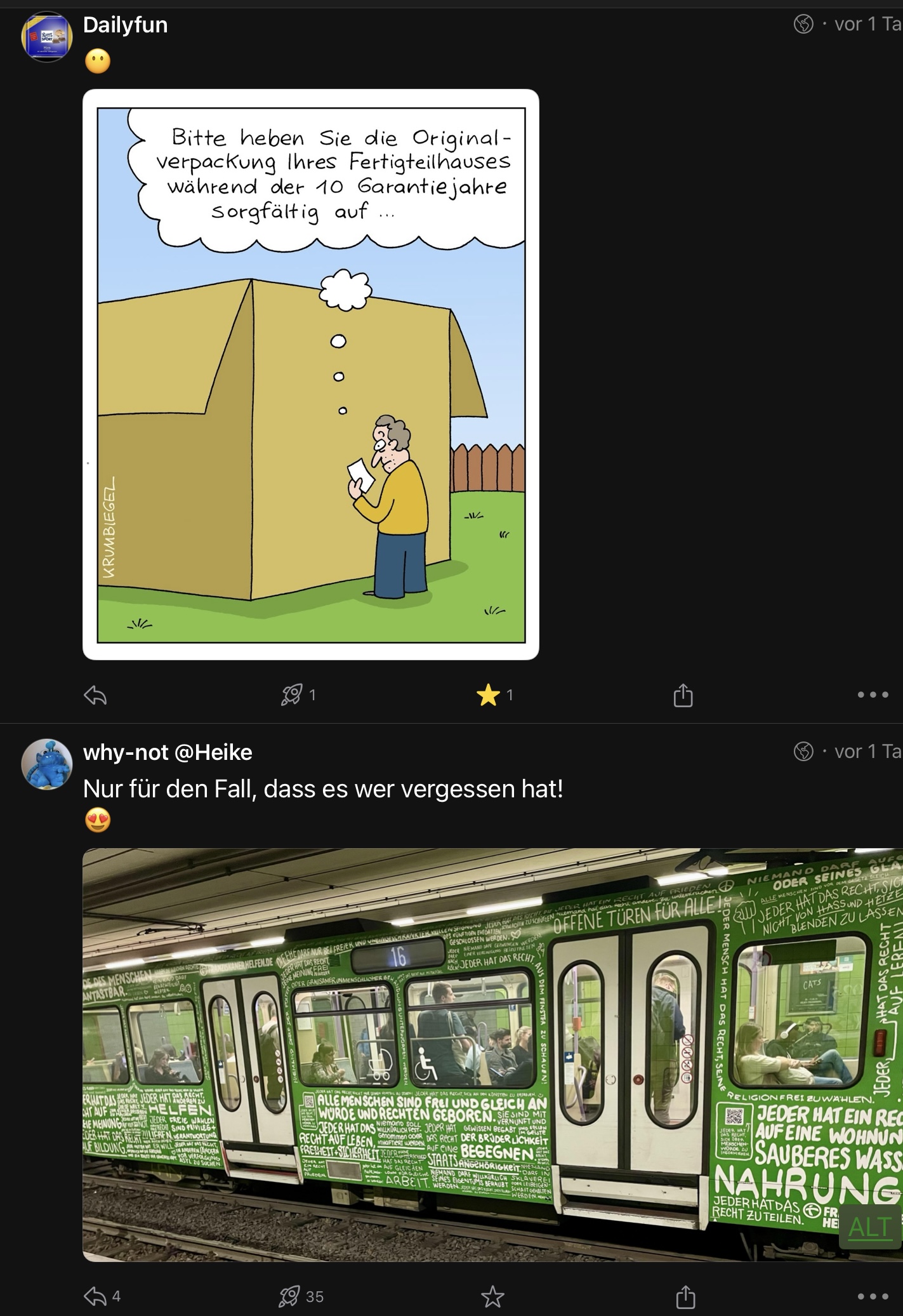903x1316 pixels.
Task: Share Dailyfun's post
Action: (683, 695)
